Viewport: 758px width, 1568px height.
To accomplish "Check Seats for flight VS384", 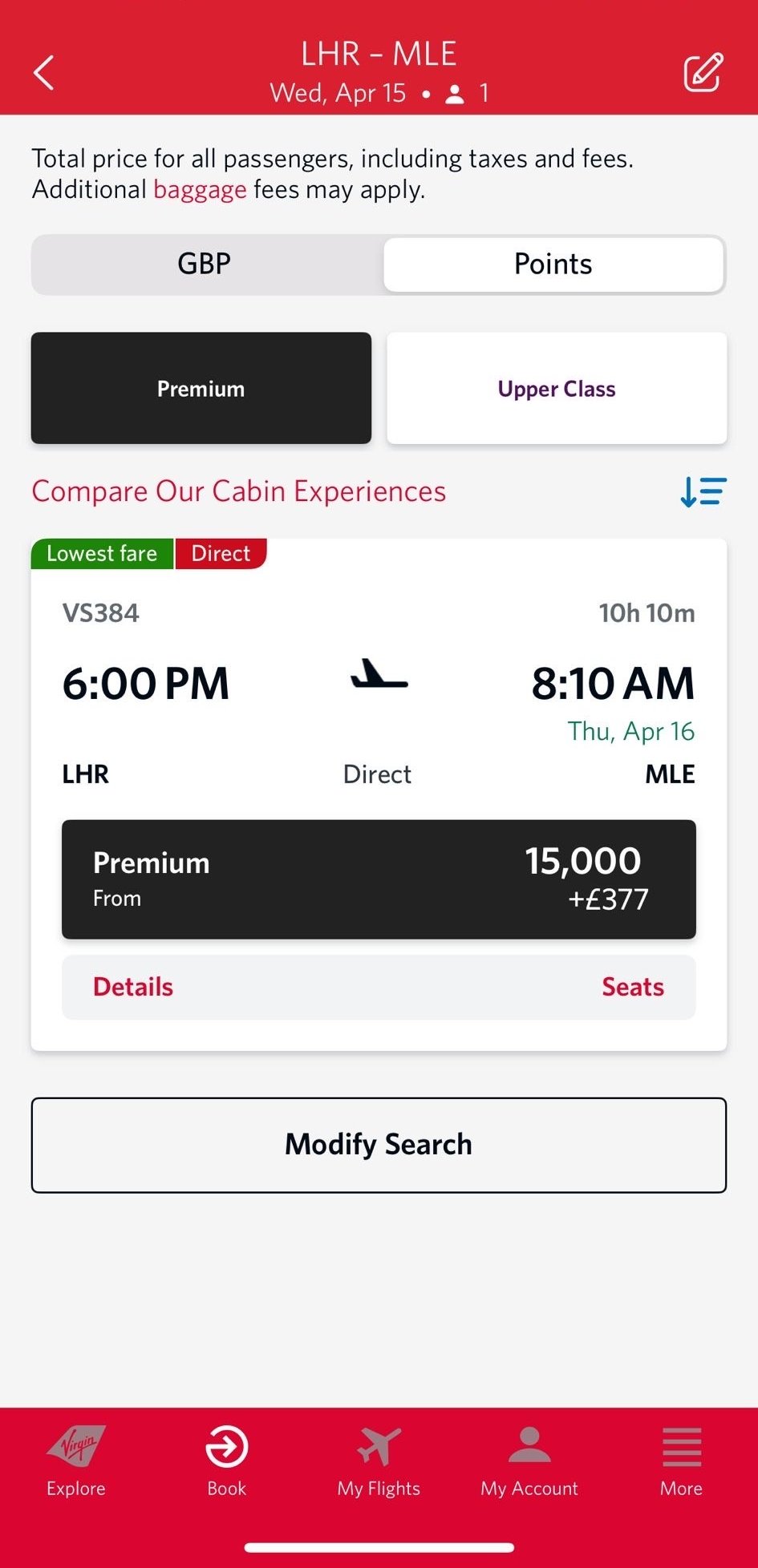I will tap(632, 987).
